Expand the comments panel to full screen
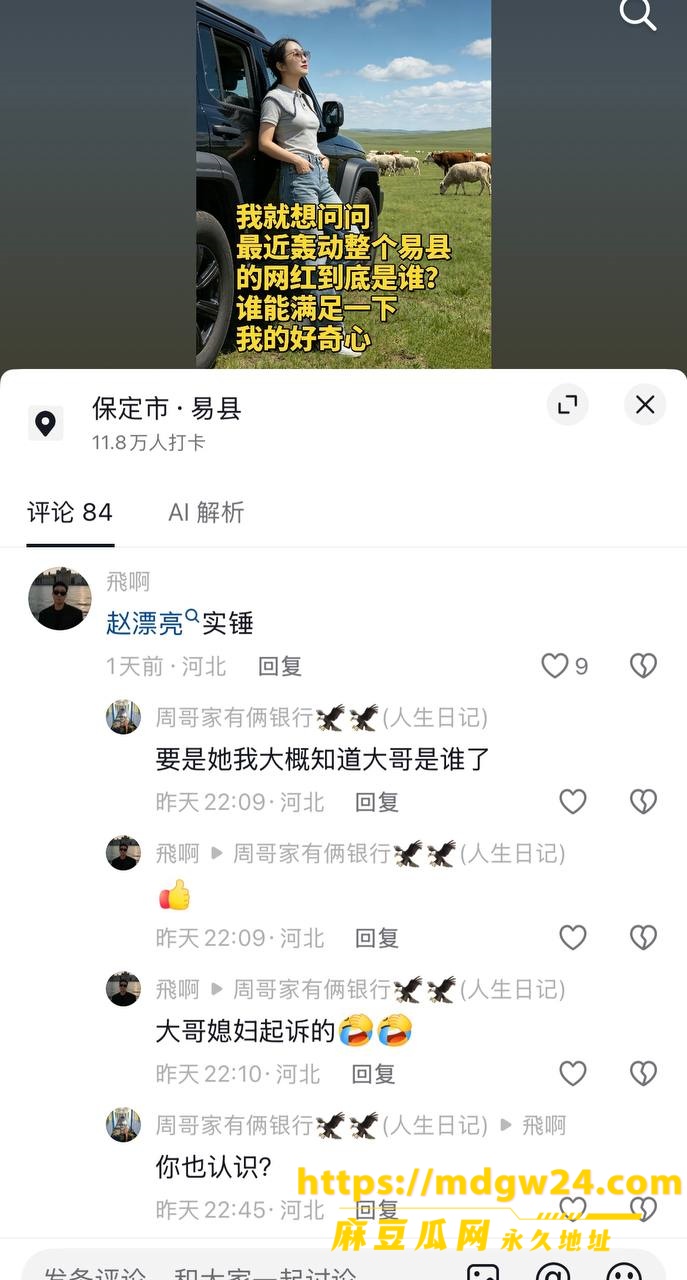This screenshot has width=687, height=1280. tap(568, 405)
